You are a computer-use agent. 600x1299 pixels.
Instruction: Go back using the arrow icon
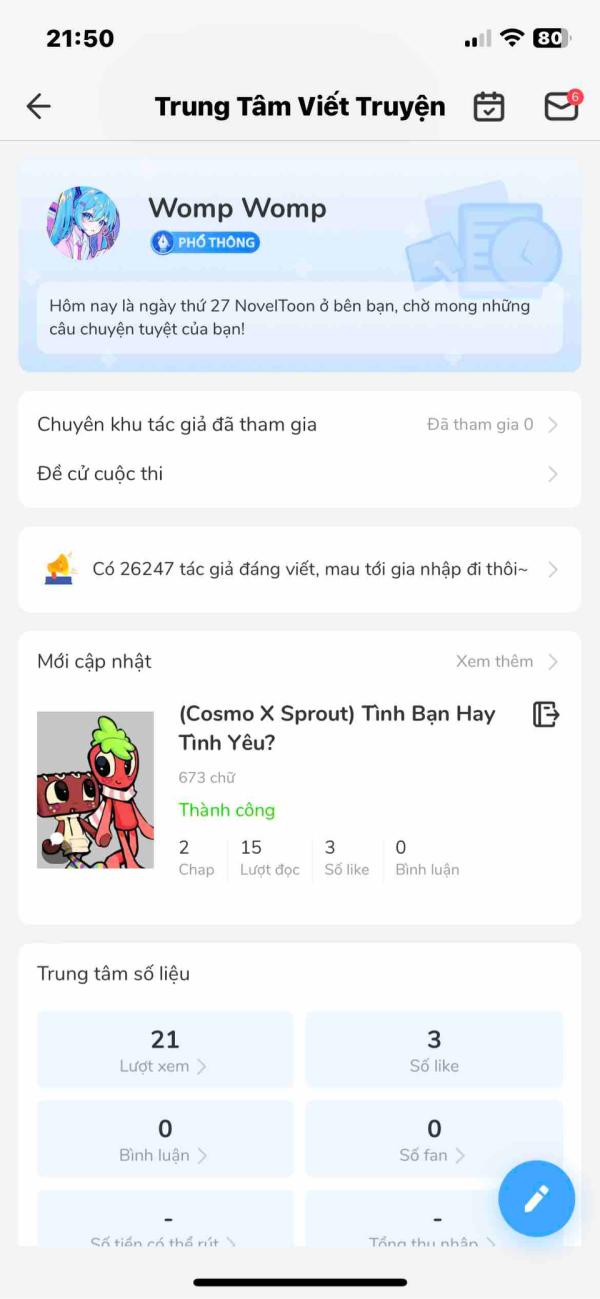(x=39, y=107)
